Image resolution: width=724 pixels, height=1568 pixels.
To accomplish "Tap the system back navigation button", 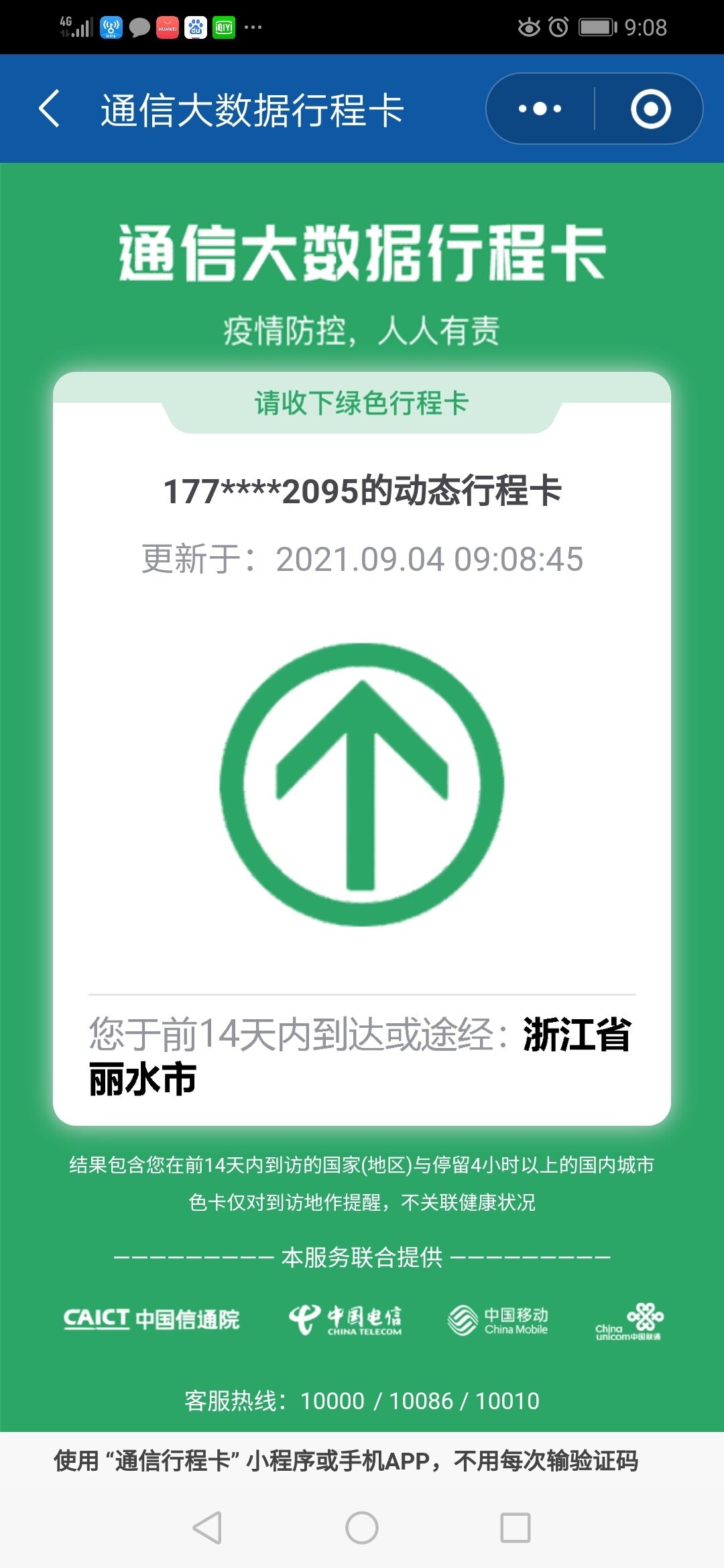I will [x=207, y=1528].
